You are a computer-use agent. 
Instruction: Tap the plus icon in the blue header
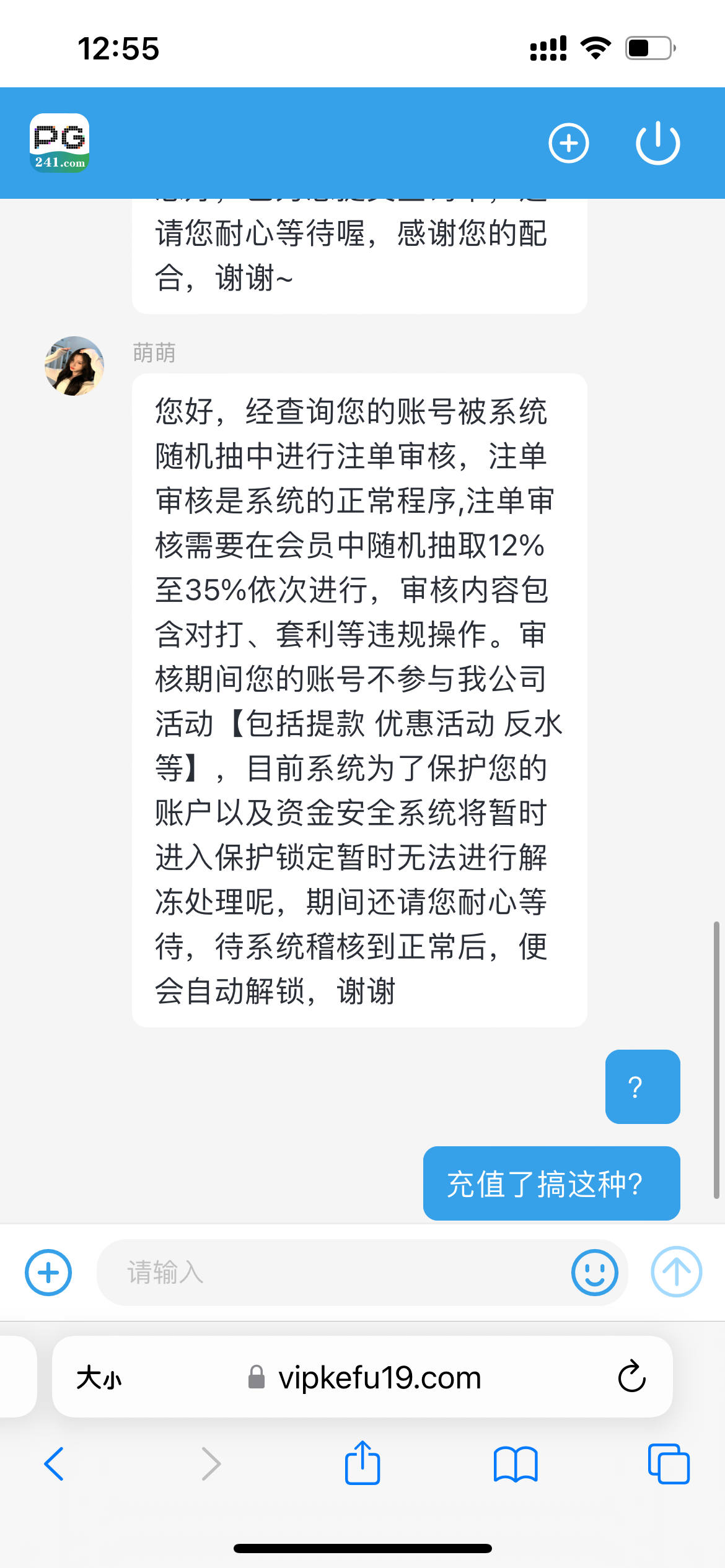569,142
